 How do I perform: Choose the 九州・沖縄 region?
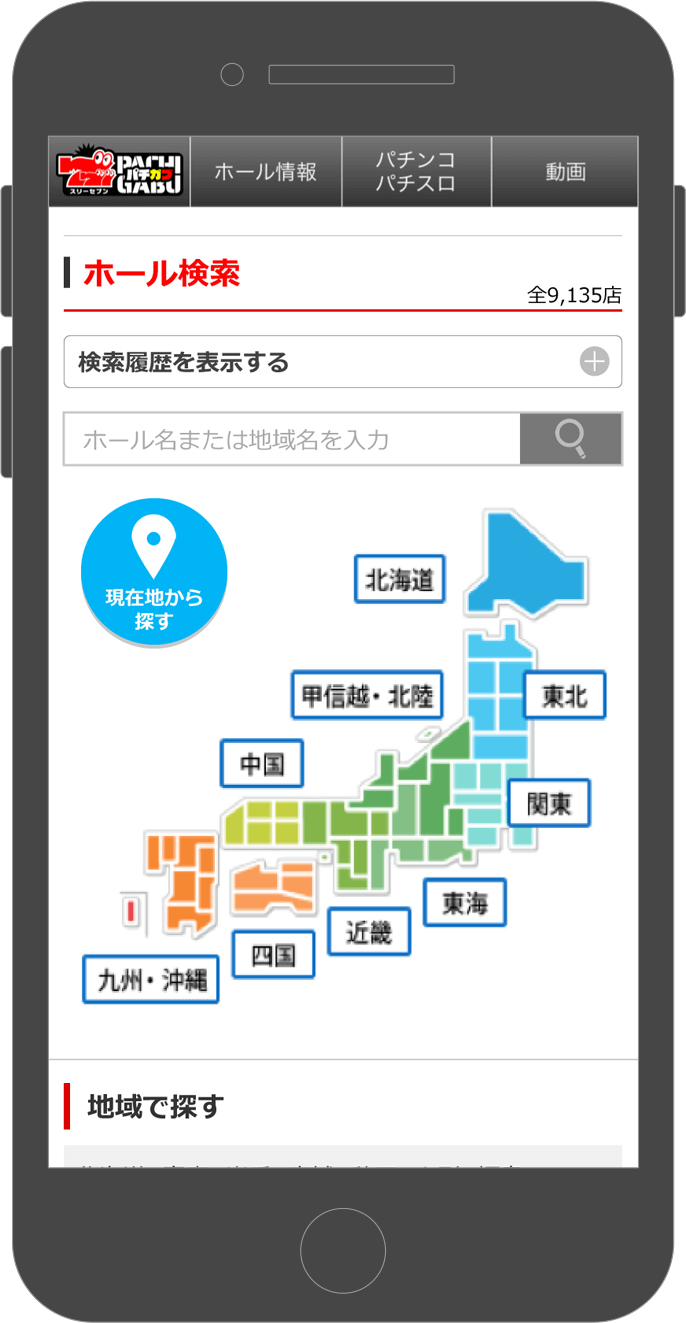151,979
